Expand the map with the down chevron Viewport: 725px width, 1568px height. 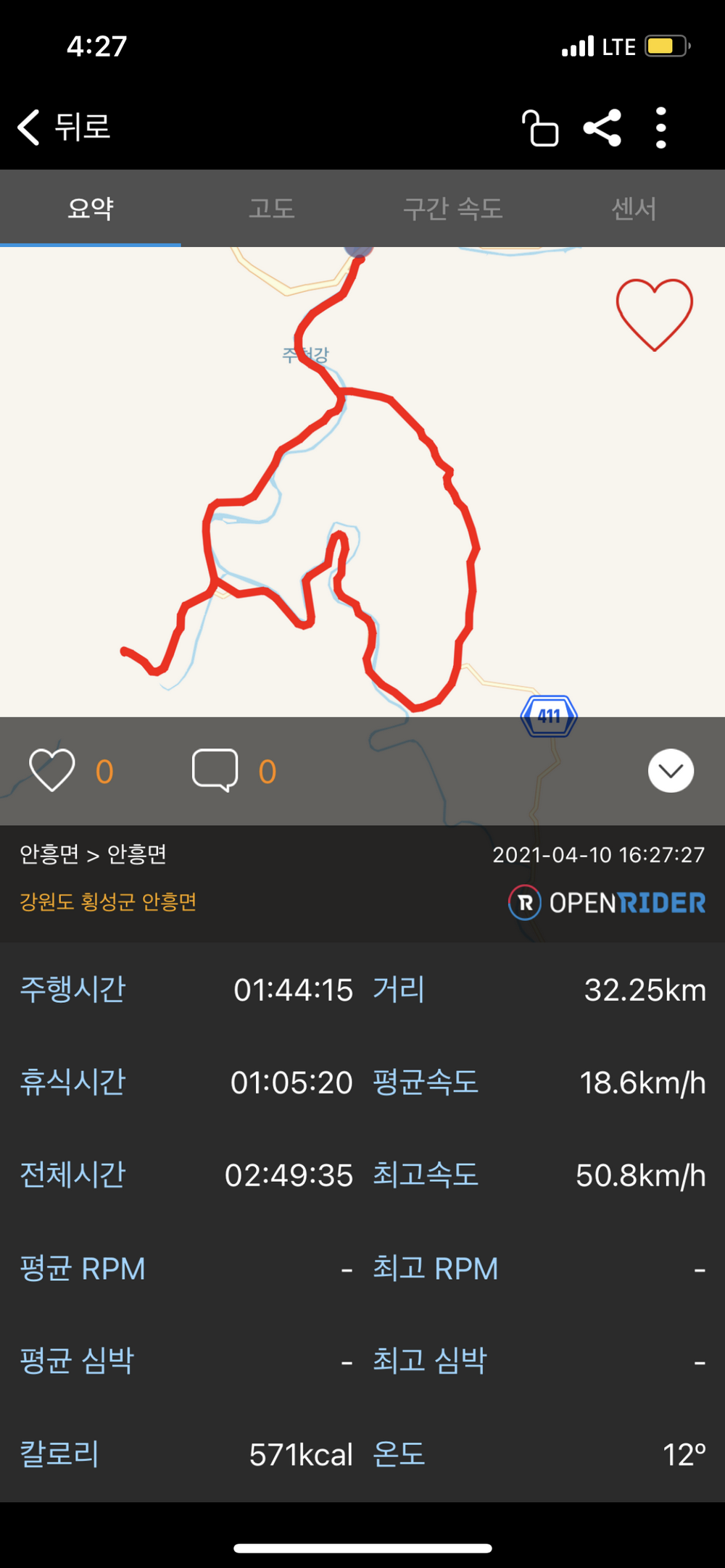(x=671, y=771)
